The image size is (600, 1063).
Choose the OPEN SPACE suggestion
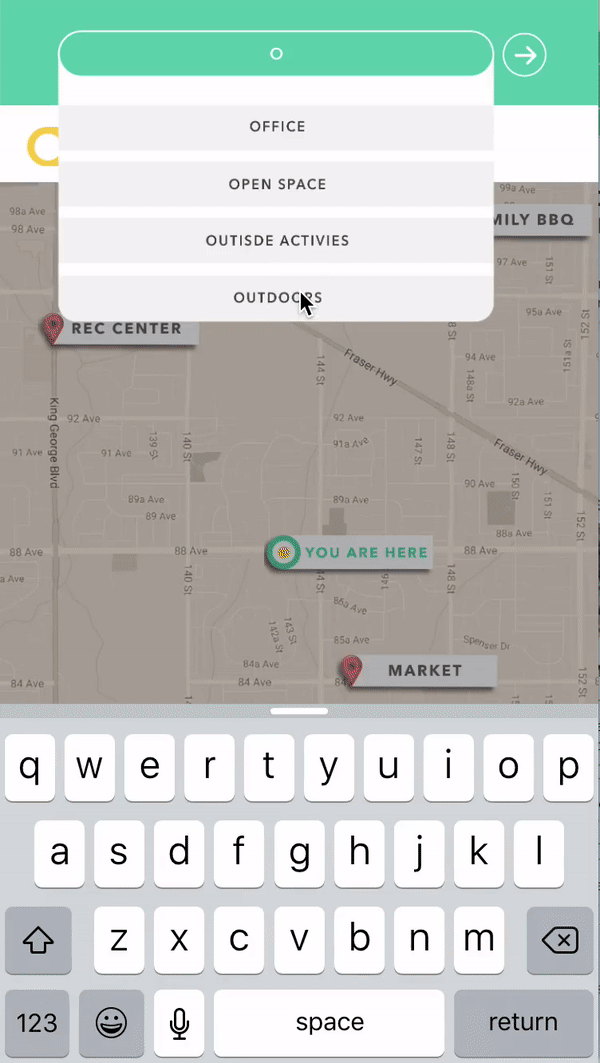tap(276, 184)
